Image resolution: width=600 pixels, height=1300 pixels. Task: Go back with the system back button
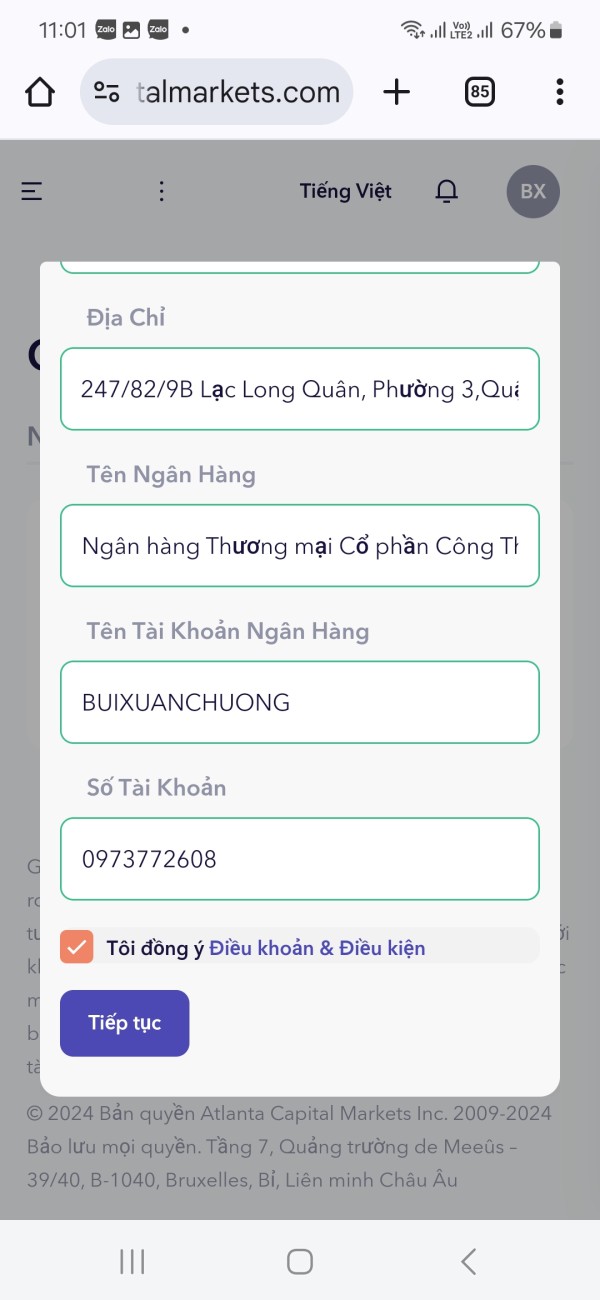[x=468, y=1261]
